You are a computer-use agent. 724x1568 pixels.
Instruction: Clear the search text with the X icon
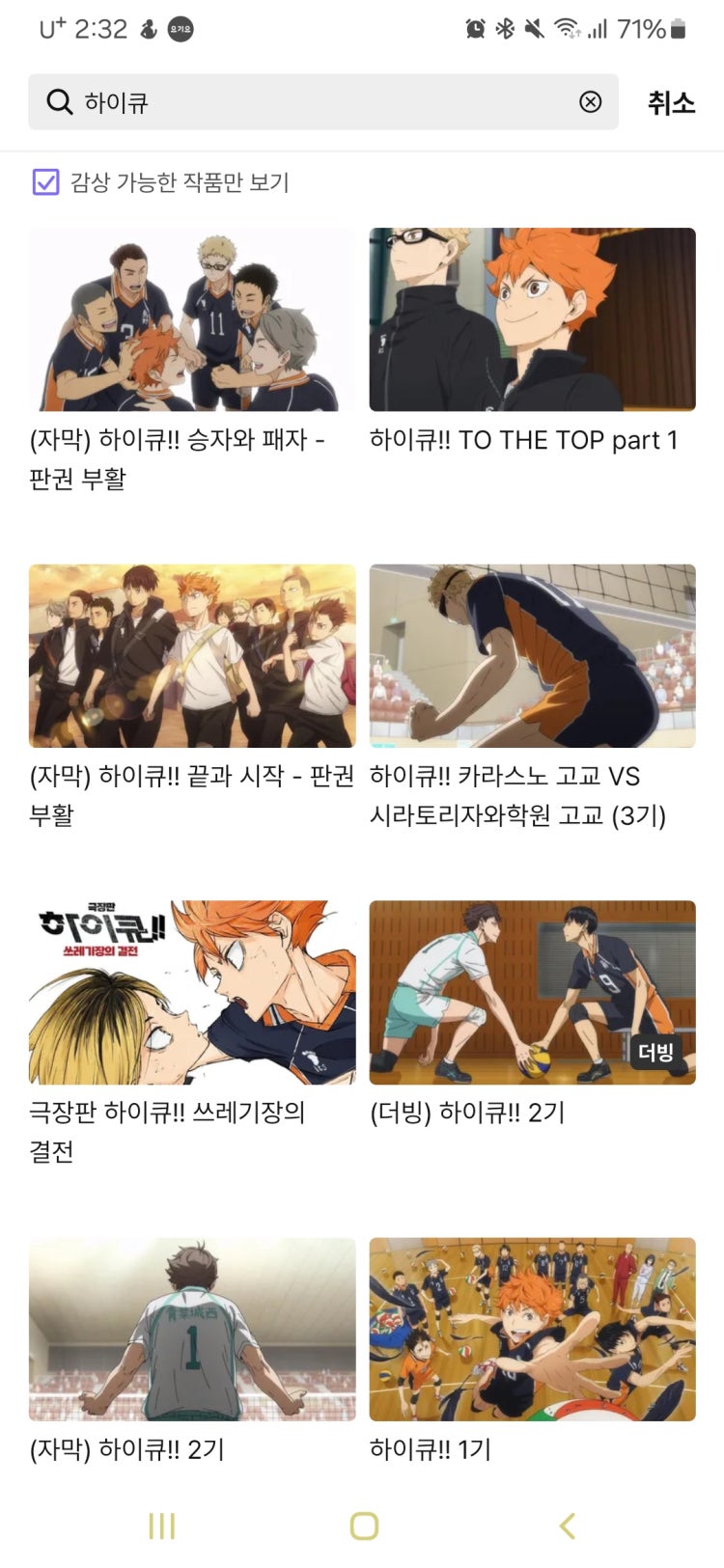pyautogui.click(x=590, y=102)
